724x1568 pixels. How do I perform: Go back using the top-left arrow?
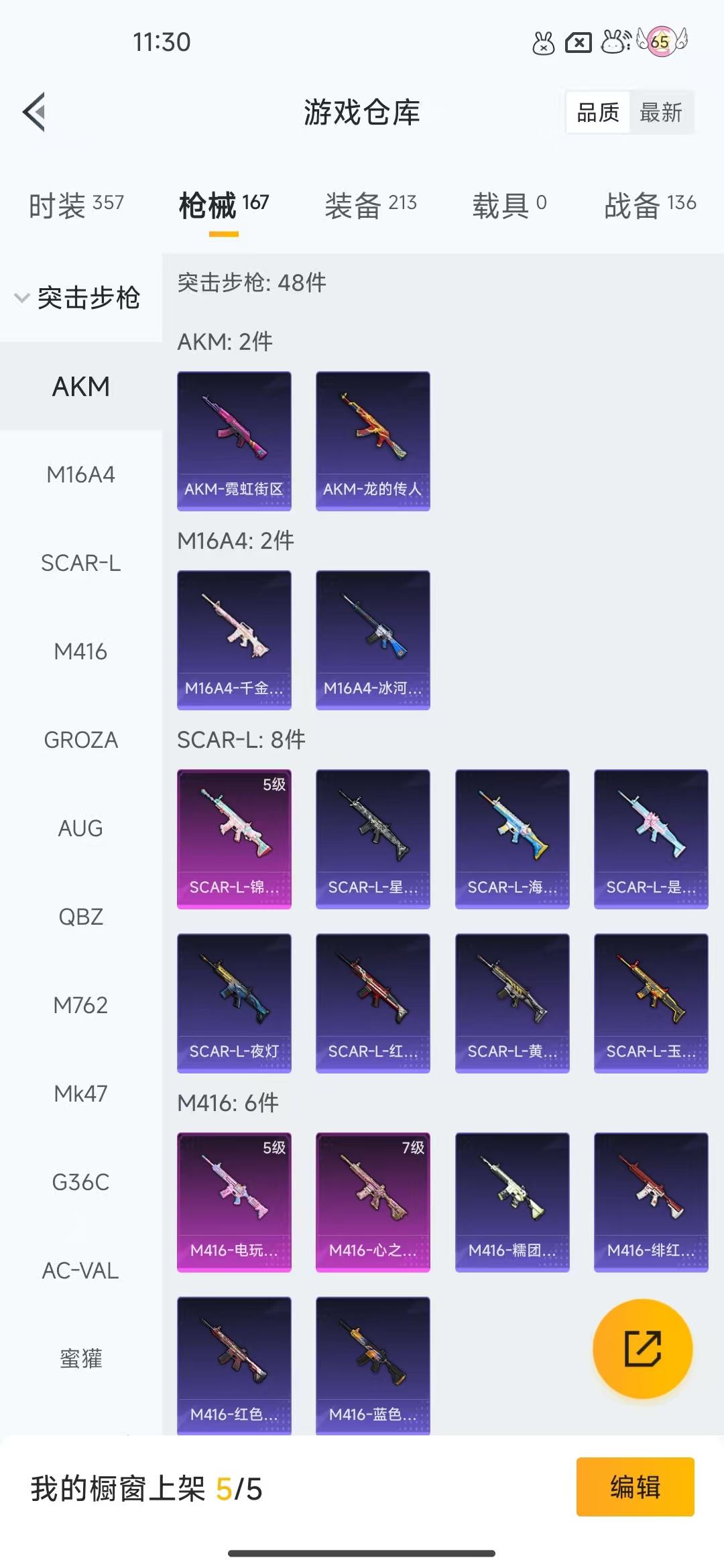35,112
